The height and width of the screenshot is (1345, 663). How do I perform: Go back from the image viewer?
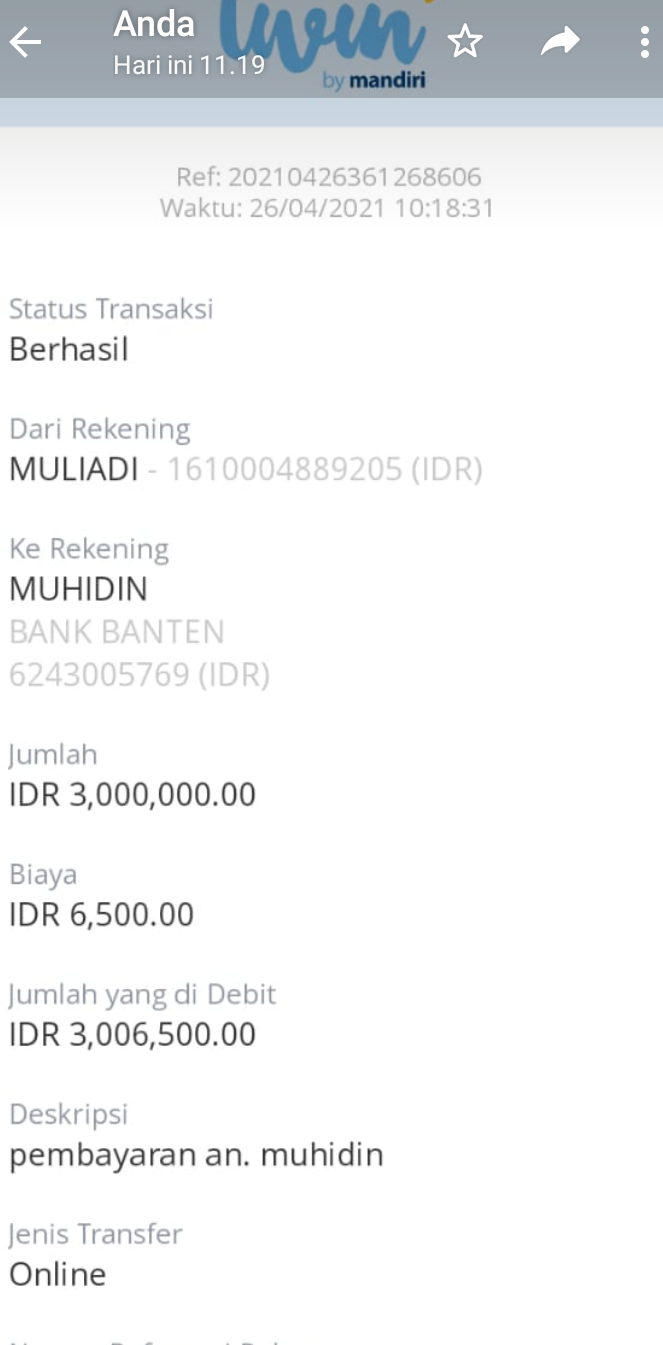pyautogui.click(x=26, y=42)
